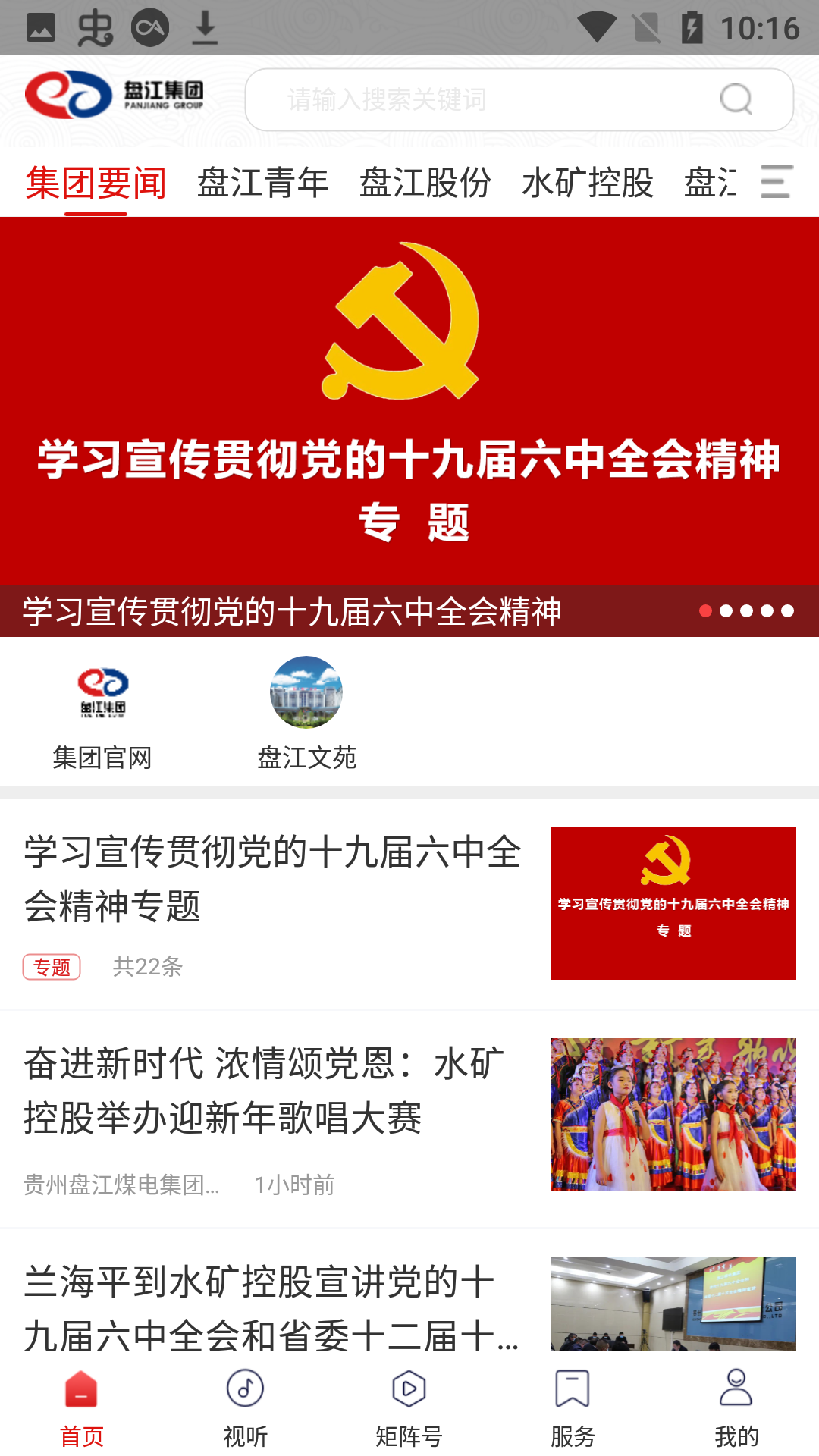Screen dimensions: 819x1456
Task: Select the 水矿控股 tab
Action: (587, 184)
